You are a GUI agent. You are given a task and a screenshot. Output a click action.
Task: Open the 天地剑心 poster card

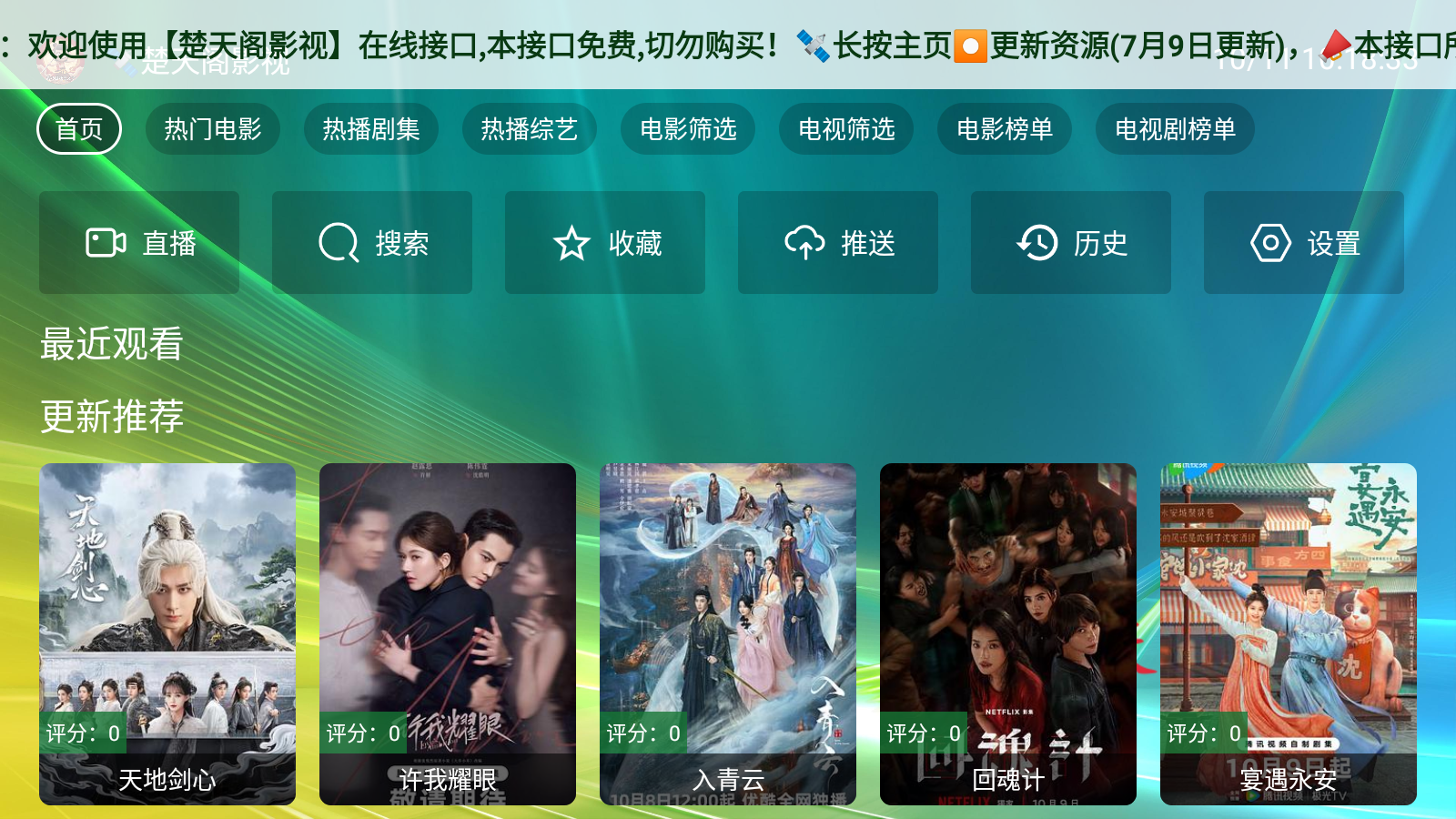click(x=167, y=633)
